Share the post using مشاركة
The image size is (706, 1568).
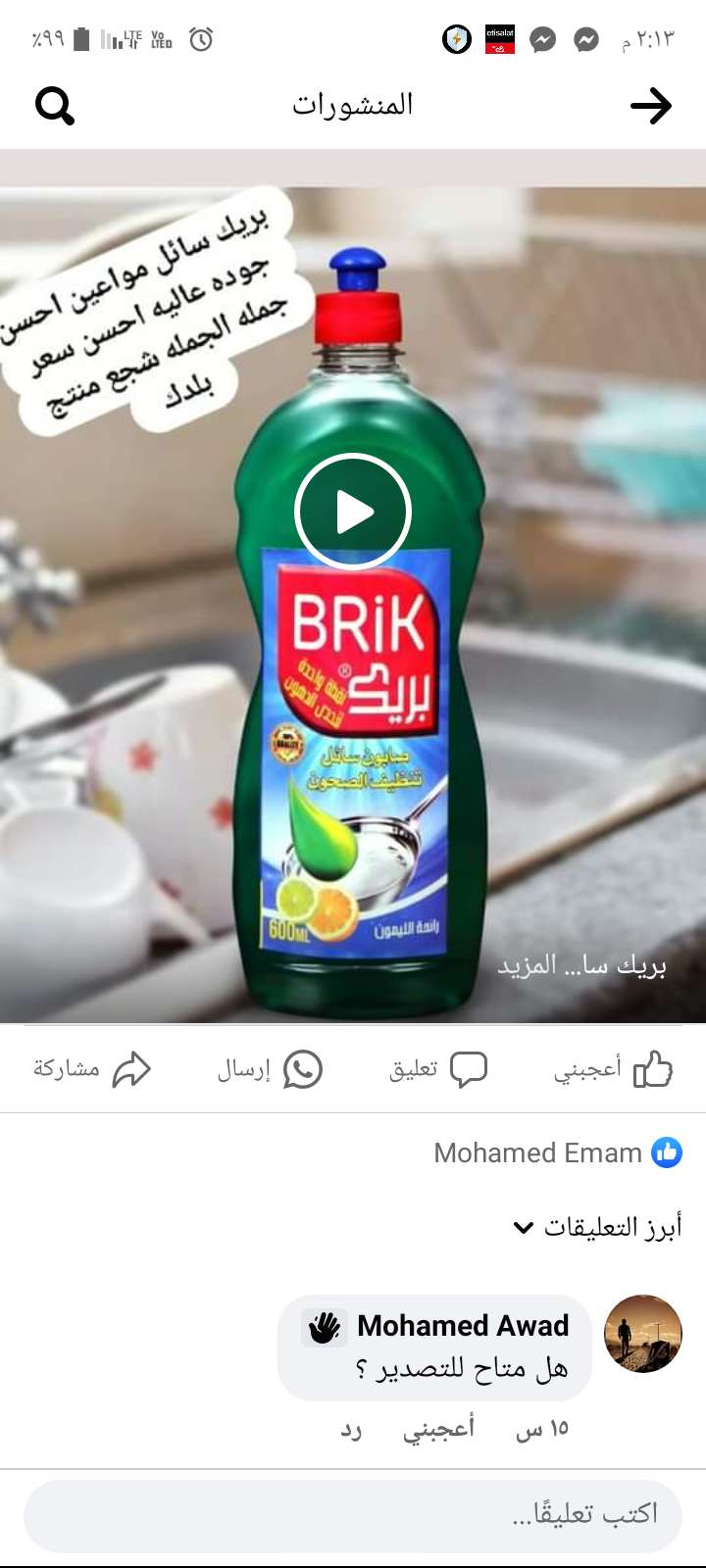[92, 1069]
